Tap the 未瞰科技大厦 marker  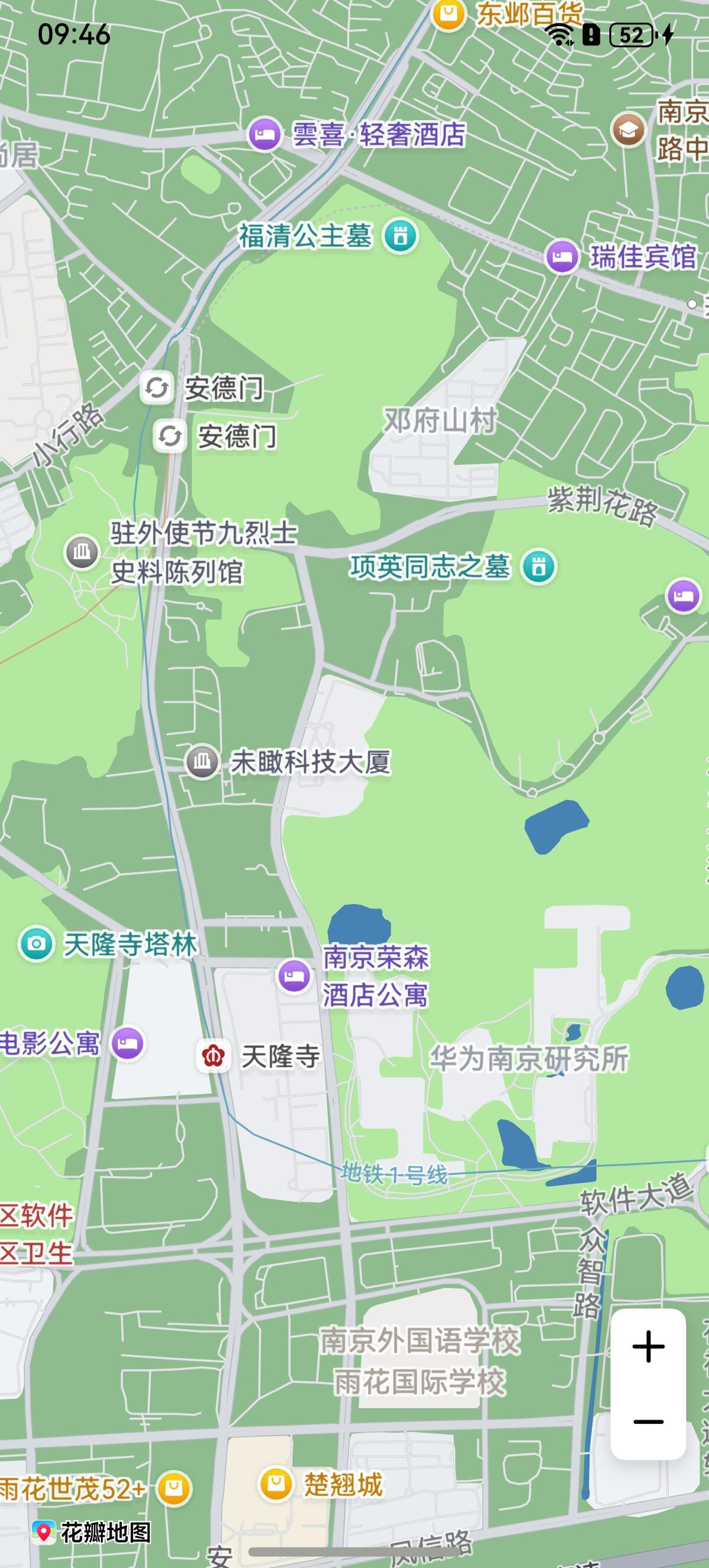coord(202,761)
